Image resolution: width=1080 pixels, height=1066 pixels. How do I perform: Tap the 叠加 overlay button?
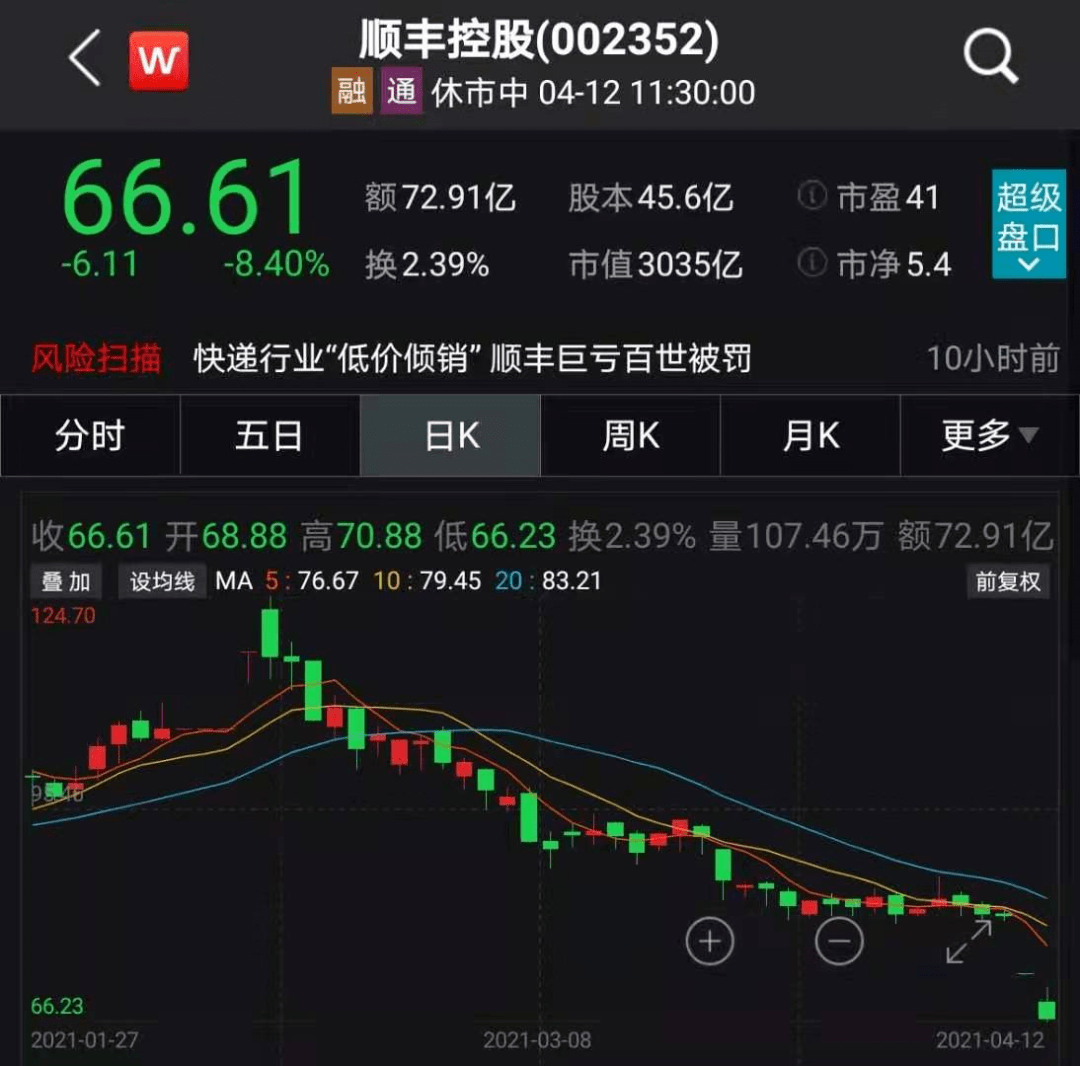66,581
